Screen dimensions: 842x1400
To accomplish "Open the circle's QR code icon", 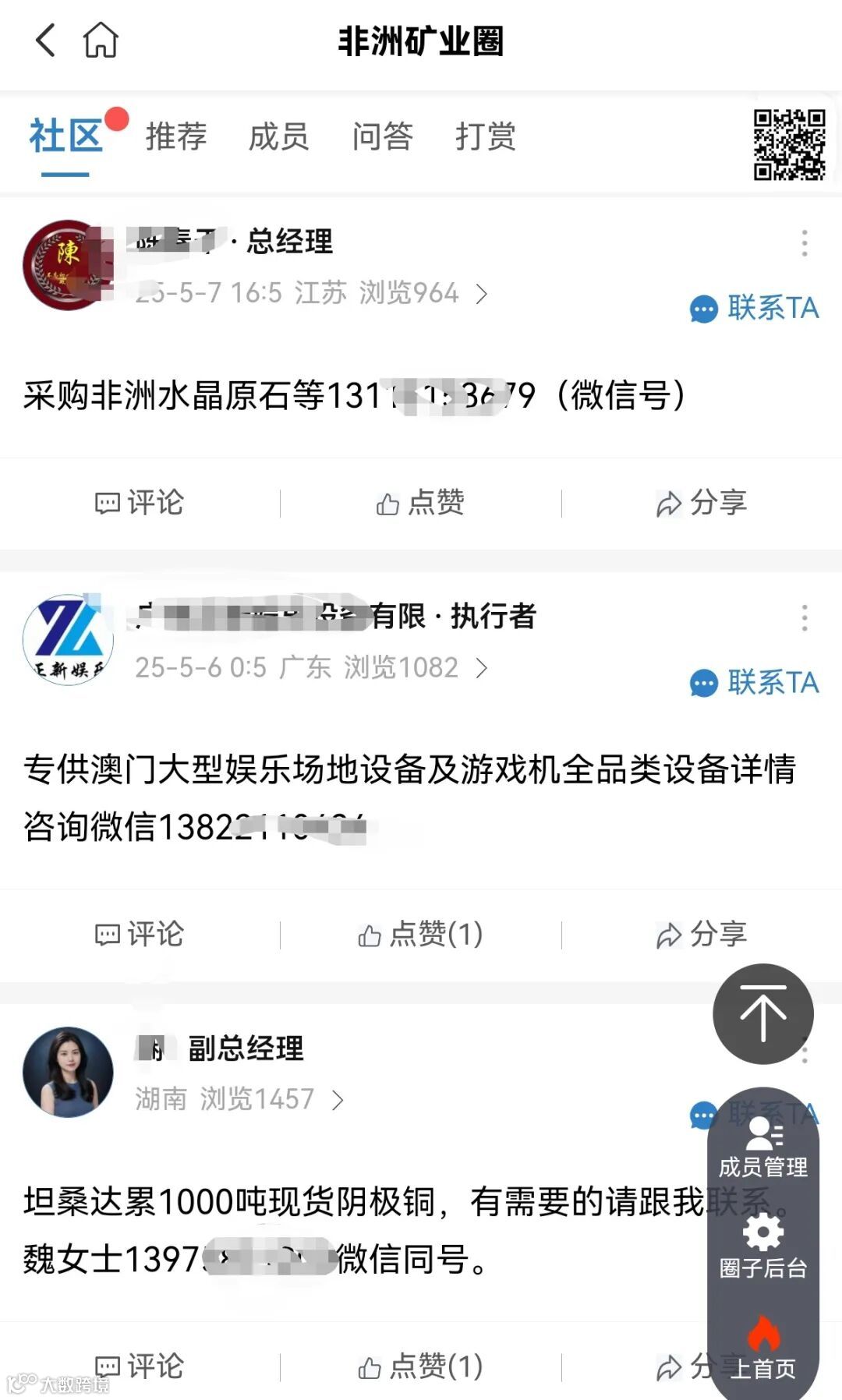I will pyautogui.click(x=789, y=144).
